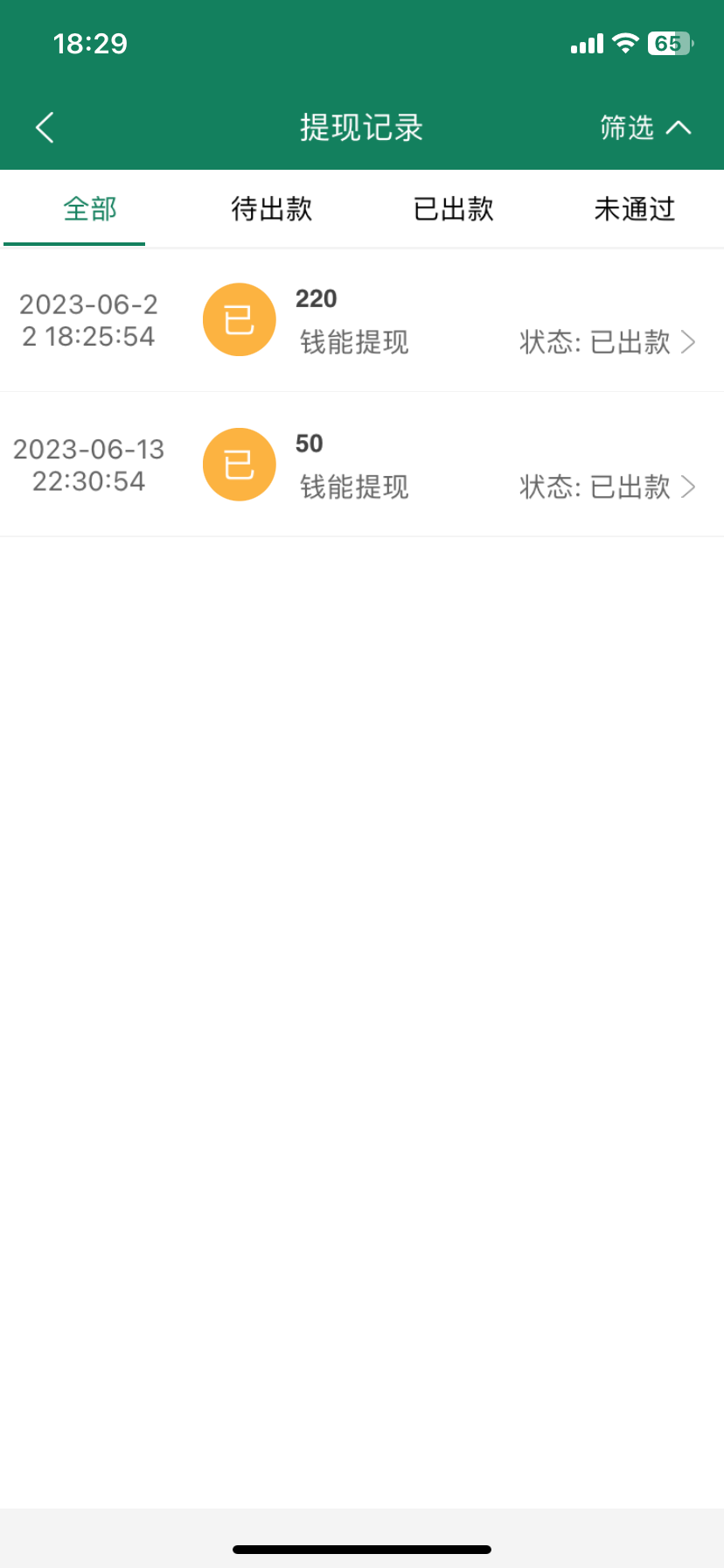Viewport: 724px width, 1568px height.
Task: Switch to the 待出款 tab
Action: point(272,209)
